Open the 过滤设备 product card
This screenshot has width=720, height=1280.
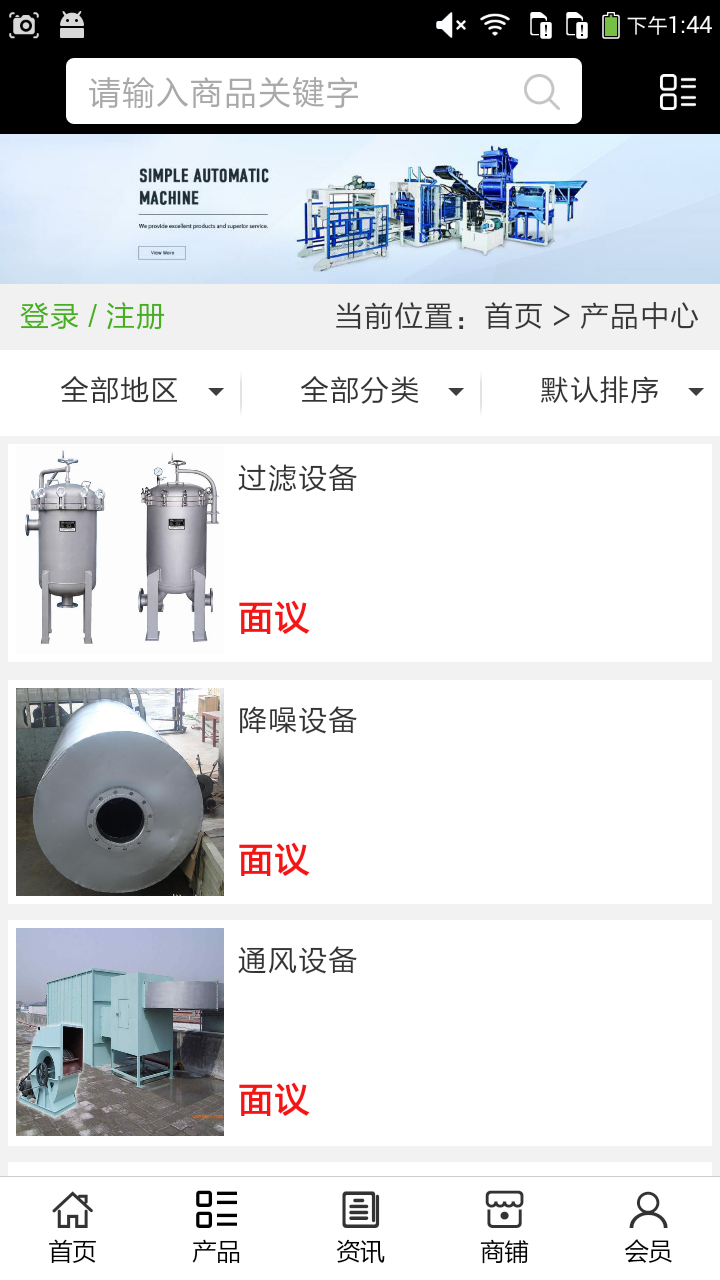tap(360, 552)
